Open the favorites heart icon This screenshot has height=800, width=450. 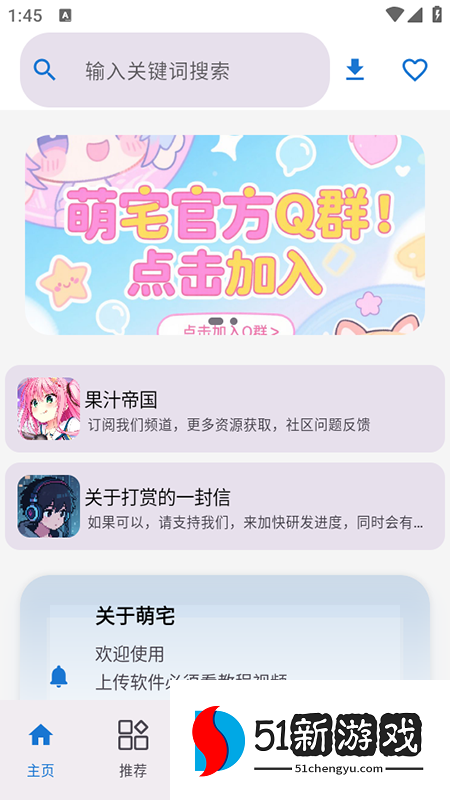pos(415,70)
